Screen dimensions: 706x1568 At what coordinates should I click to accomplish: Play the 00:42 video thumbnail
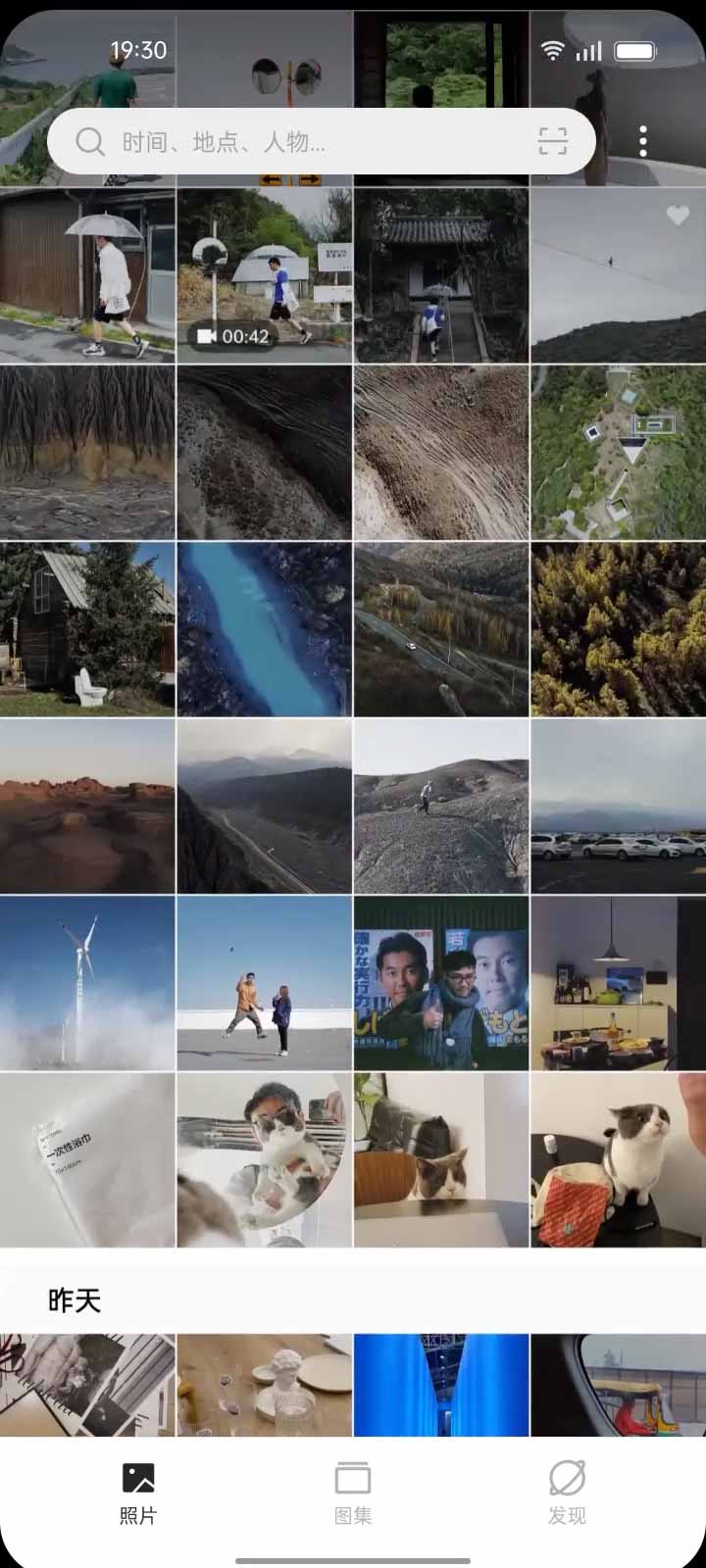pos(264,276)
